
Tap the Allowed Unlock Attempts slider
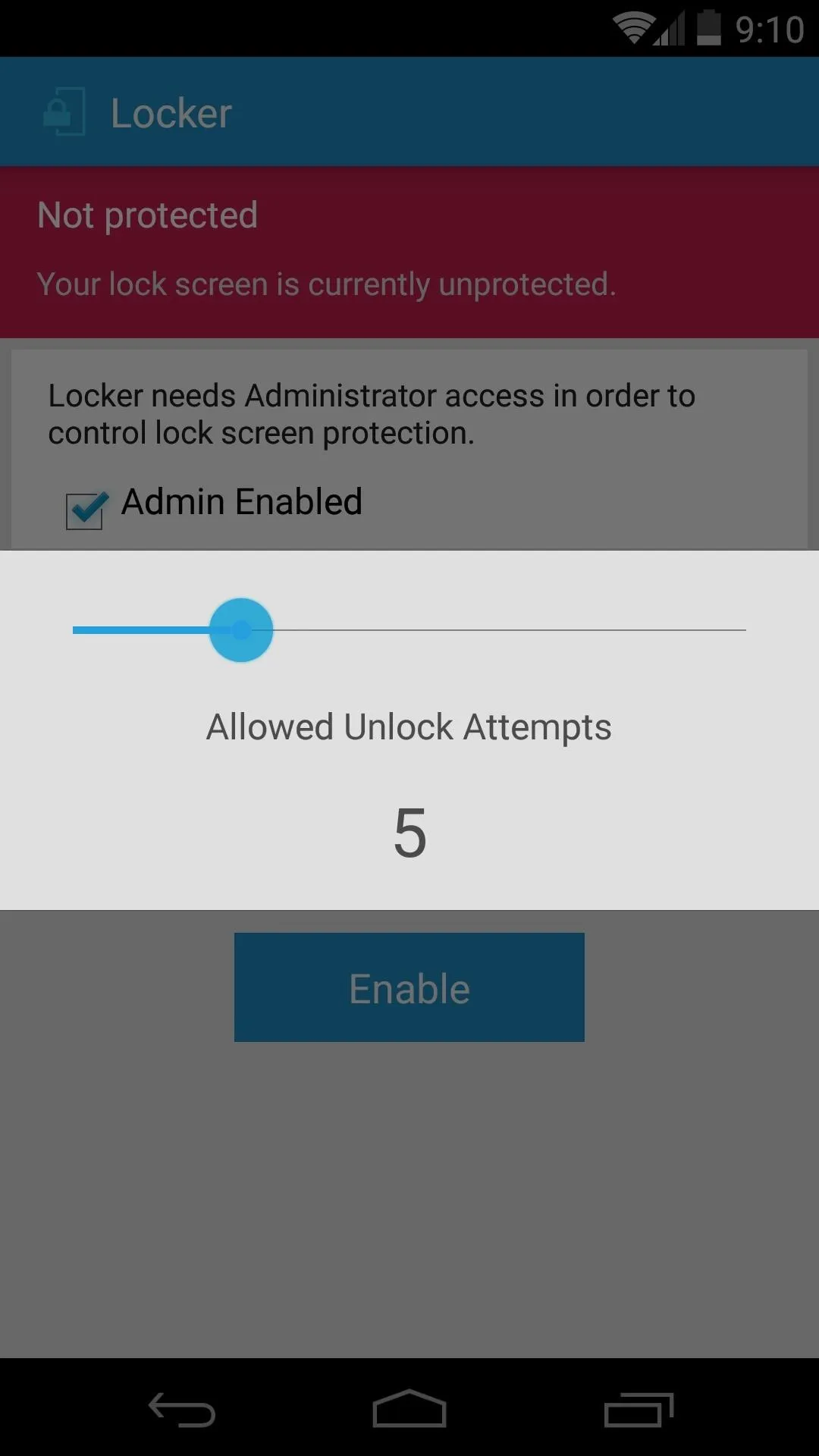[409, 629]
